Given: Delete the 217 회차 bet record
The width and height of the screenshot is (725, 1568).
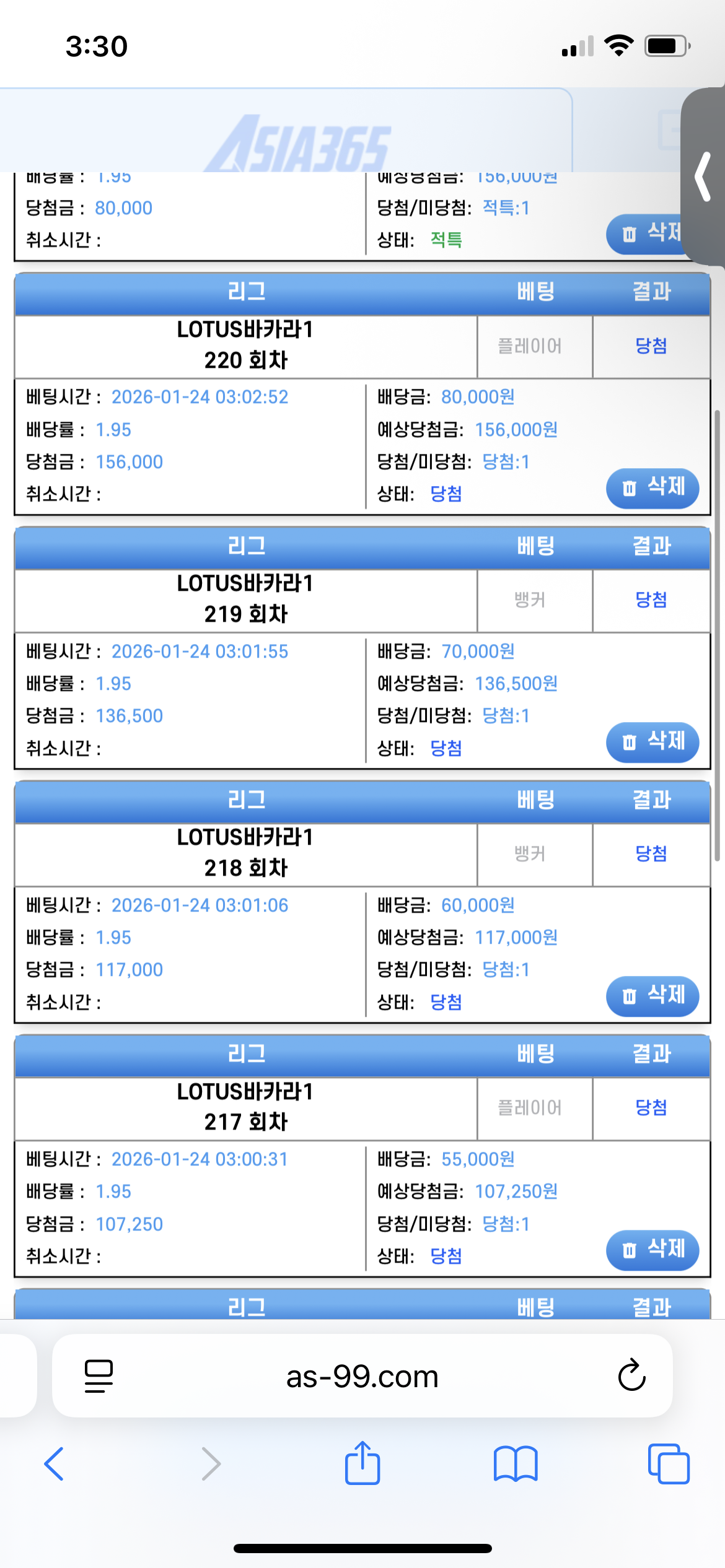Looking at the screenshot, I should coord(652,1250).
